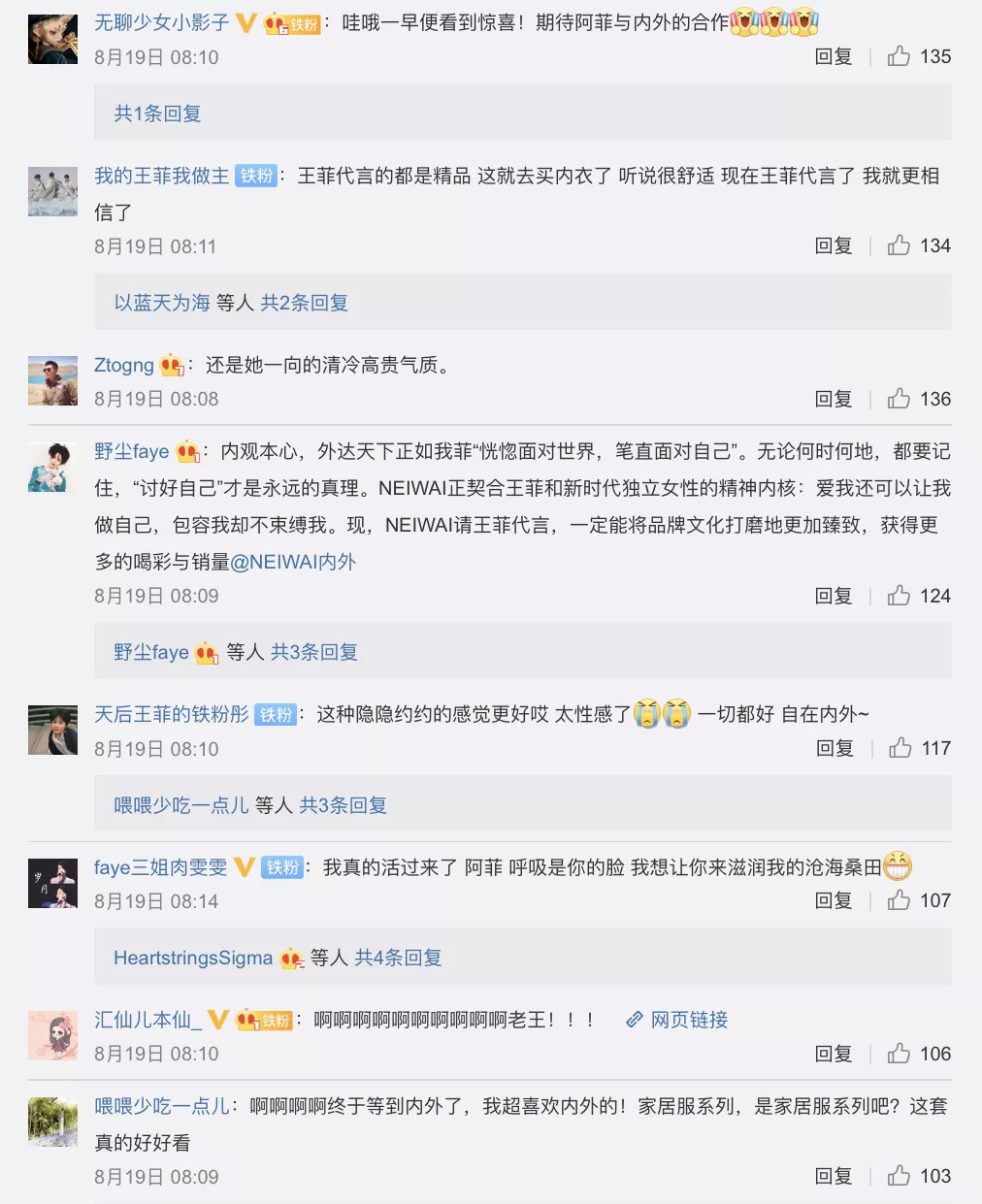Viewport: 982px width, 1204px height.
Task: Open 喂喂少吃一点儿's profile
Action: tap(161, 1106)
